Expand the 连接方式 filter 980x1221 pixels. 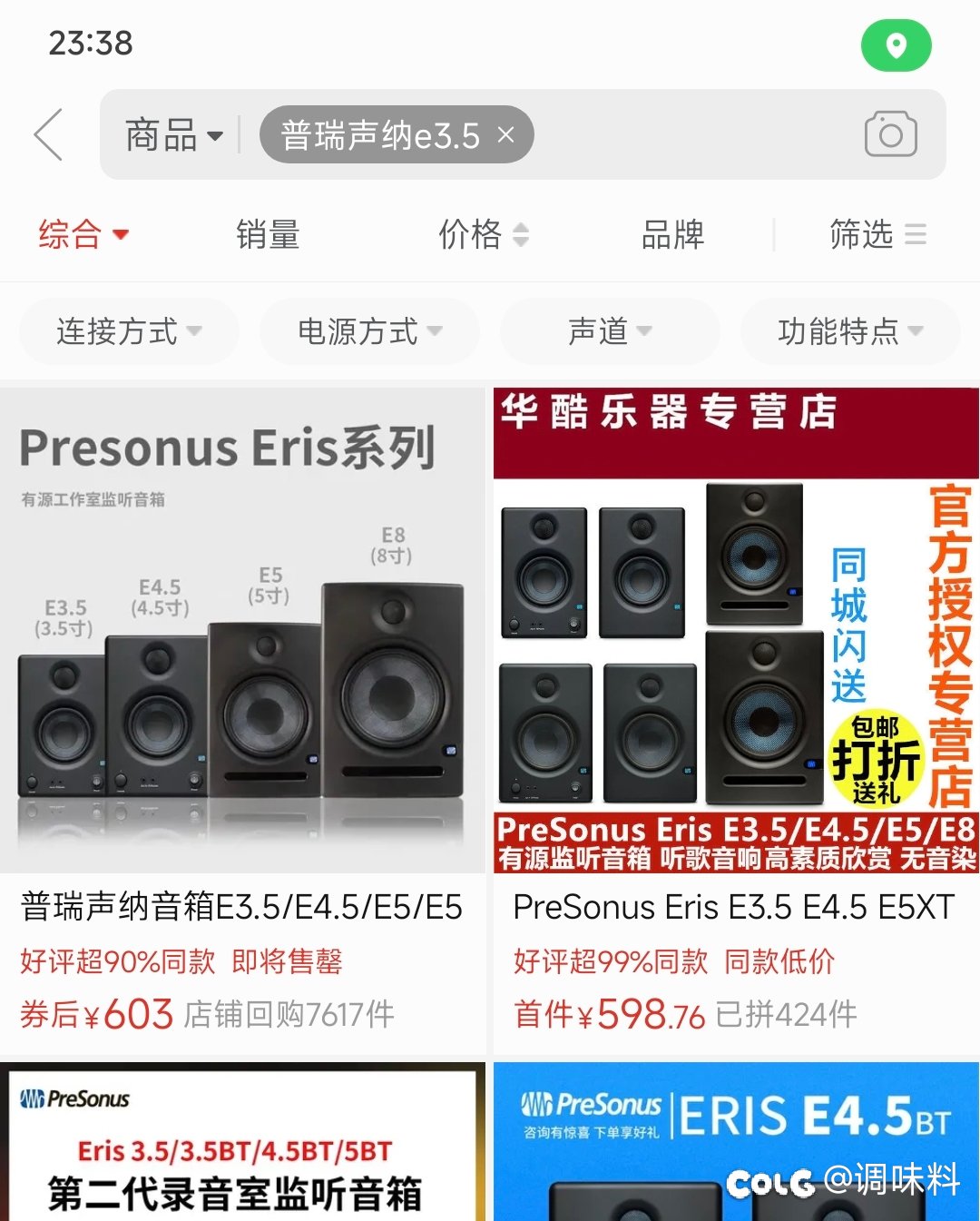[129, 331]
